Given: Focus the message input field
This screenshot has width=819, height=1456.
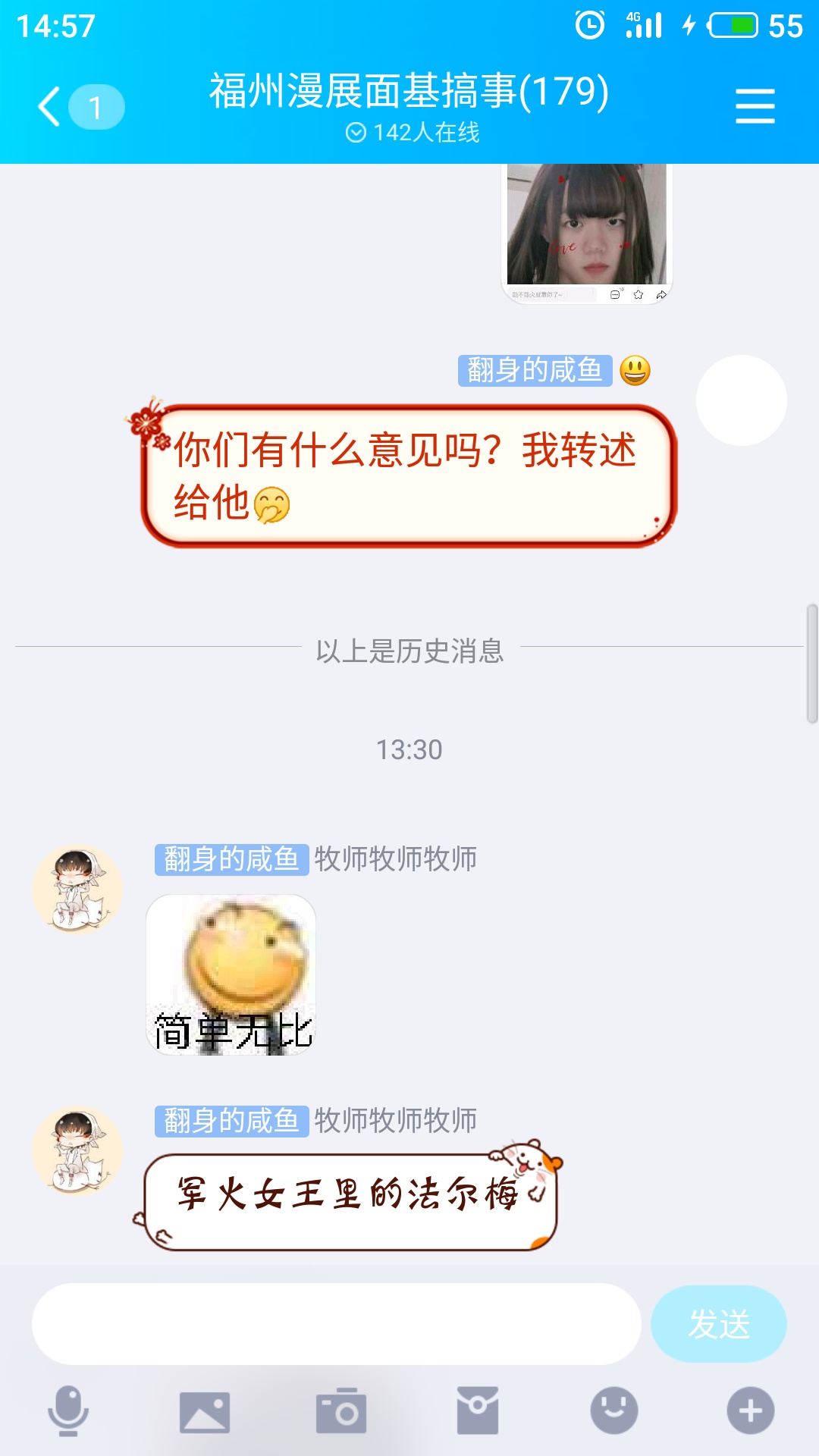Looking at the screenshot, I should pyautogui.click(x=336, y=1324).
